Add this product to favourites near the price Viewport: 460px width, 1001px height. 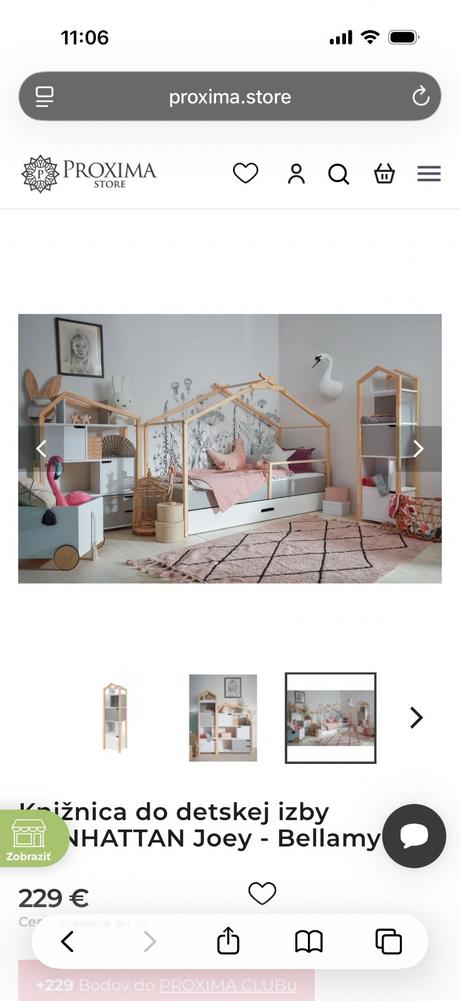262,893
